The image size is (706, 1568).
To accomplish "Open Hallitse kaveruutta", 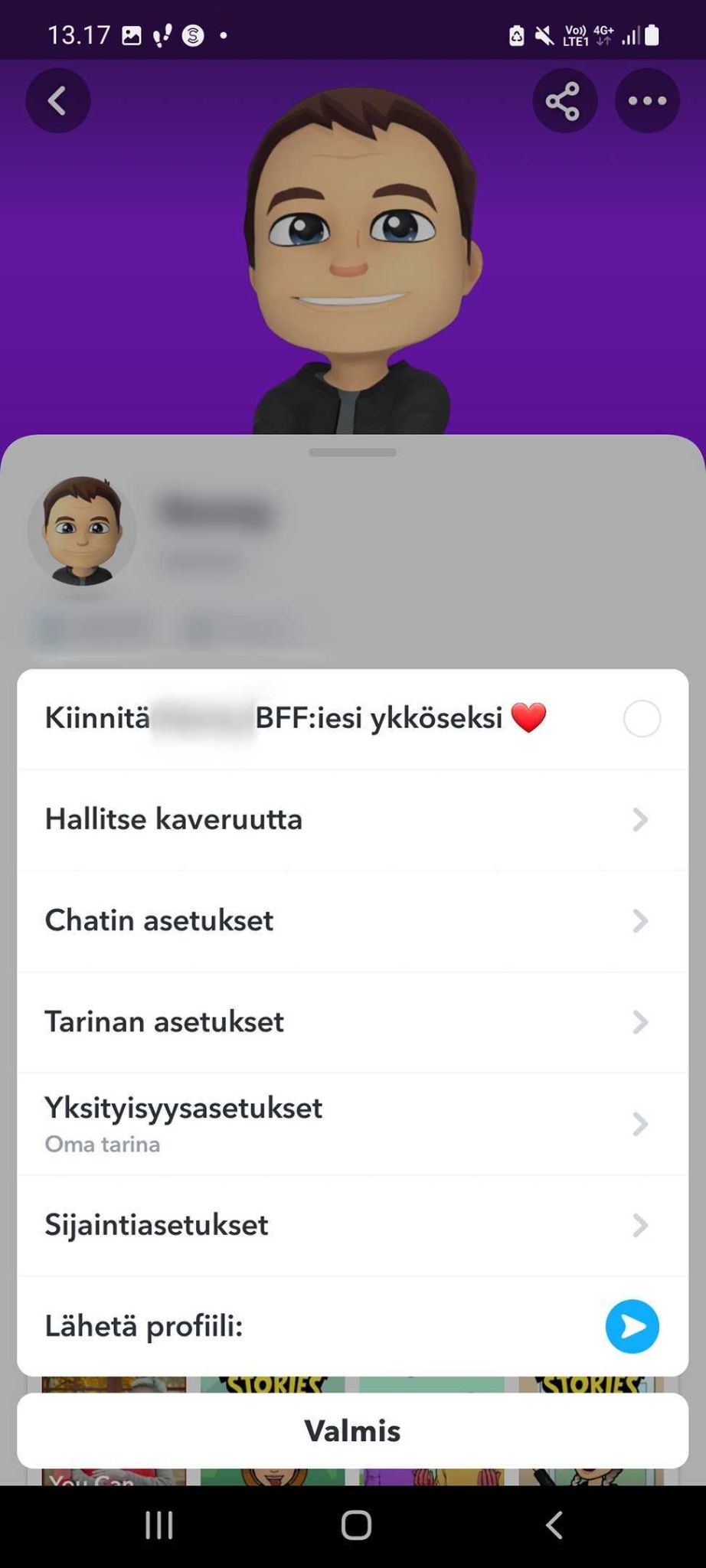I will click(352, 820).
